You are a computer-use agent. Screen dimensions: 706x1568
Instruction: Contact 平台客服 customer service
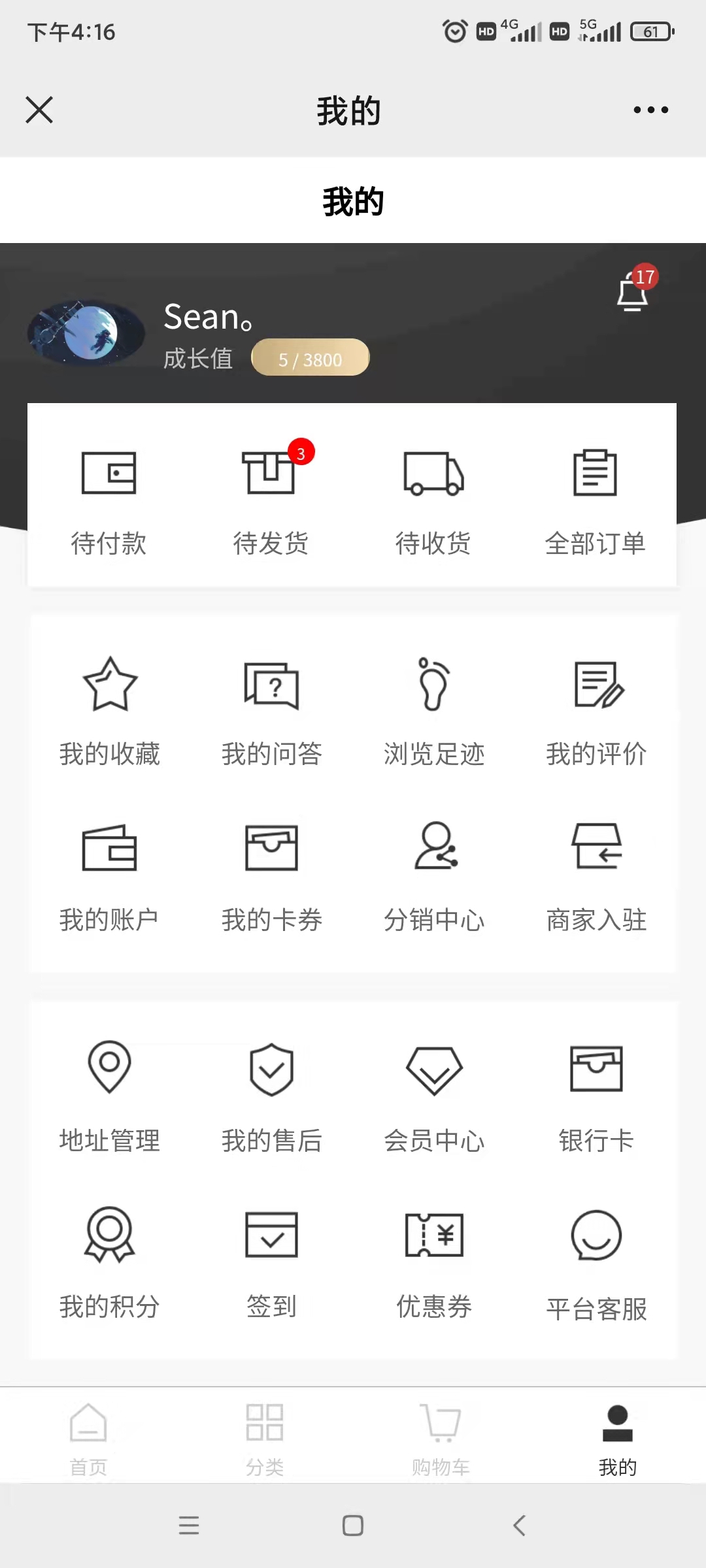coord(596,1265)
